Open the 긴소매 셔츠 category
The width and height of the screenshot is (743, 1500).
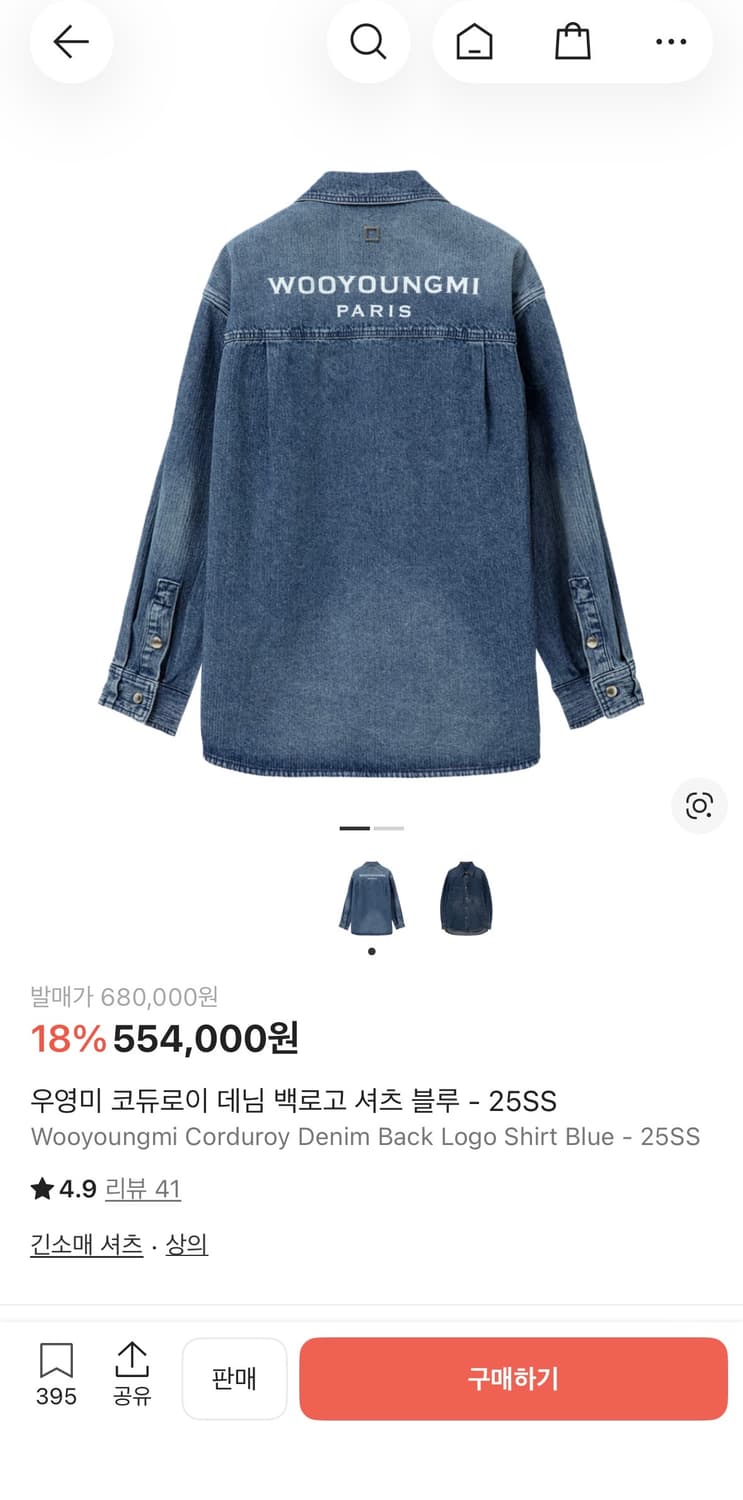point(85,1244)
